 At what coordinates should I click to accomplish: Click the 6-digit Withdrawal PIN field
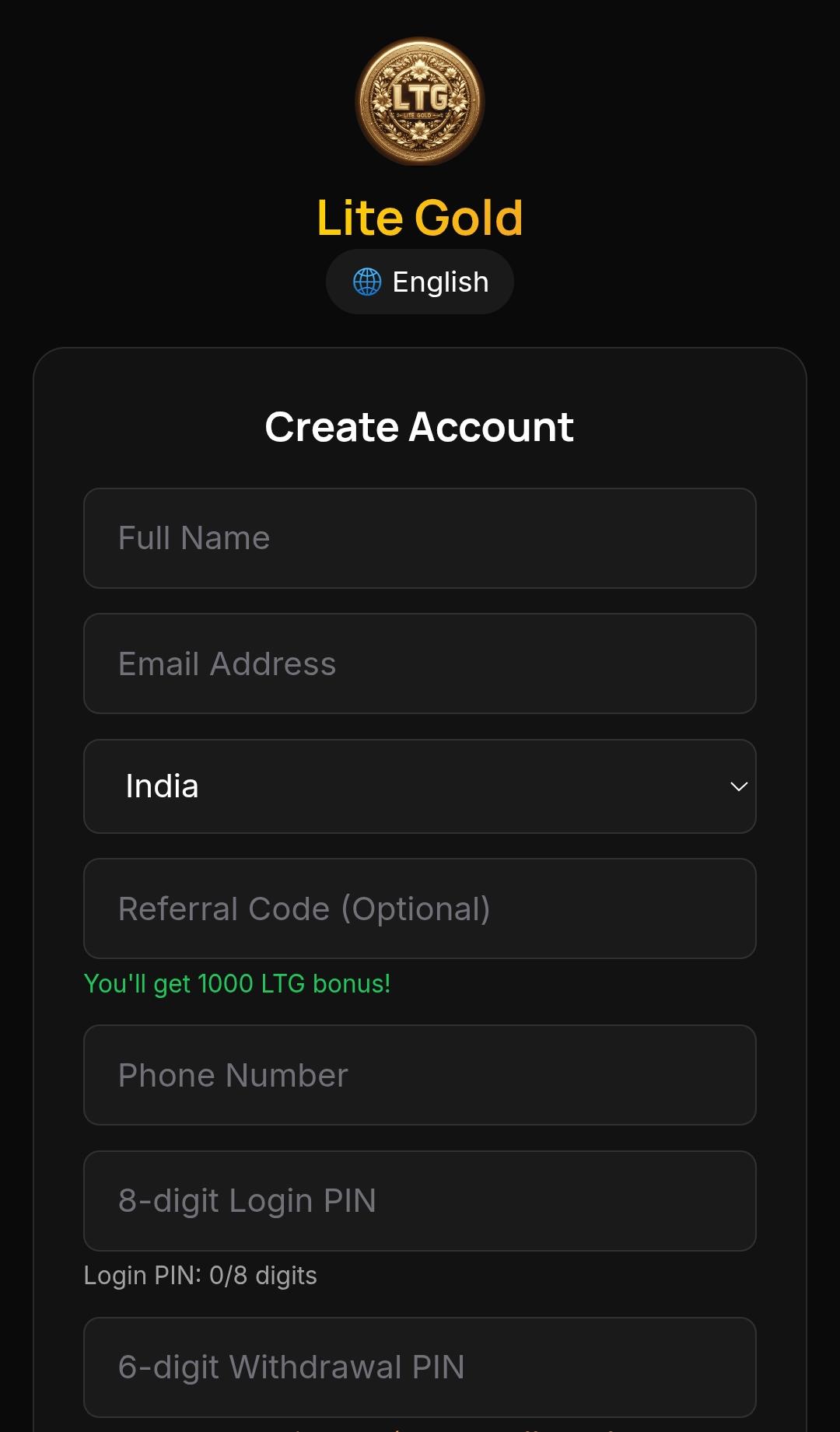coord(419,1366)
